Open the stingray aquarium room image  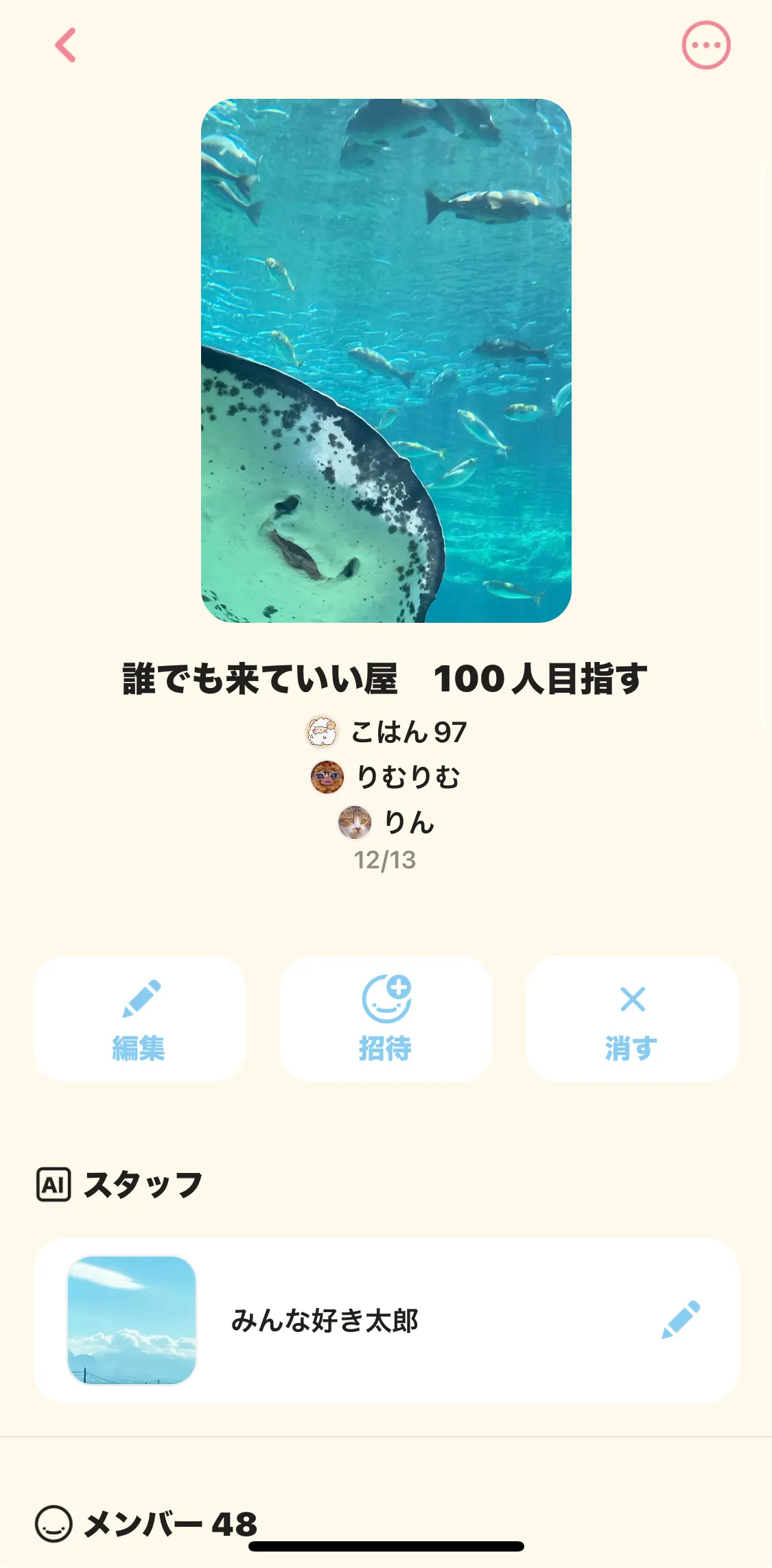386,361
